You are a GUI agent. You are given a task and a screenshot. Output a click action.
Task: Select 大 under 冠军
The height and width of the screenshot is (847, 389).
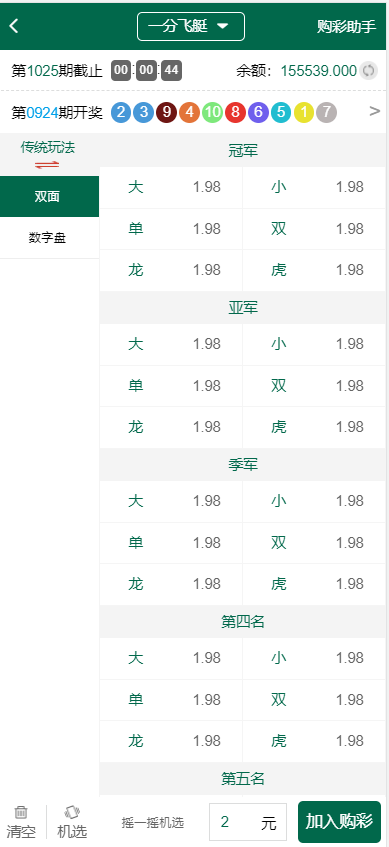(x=171, y=187)
